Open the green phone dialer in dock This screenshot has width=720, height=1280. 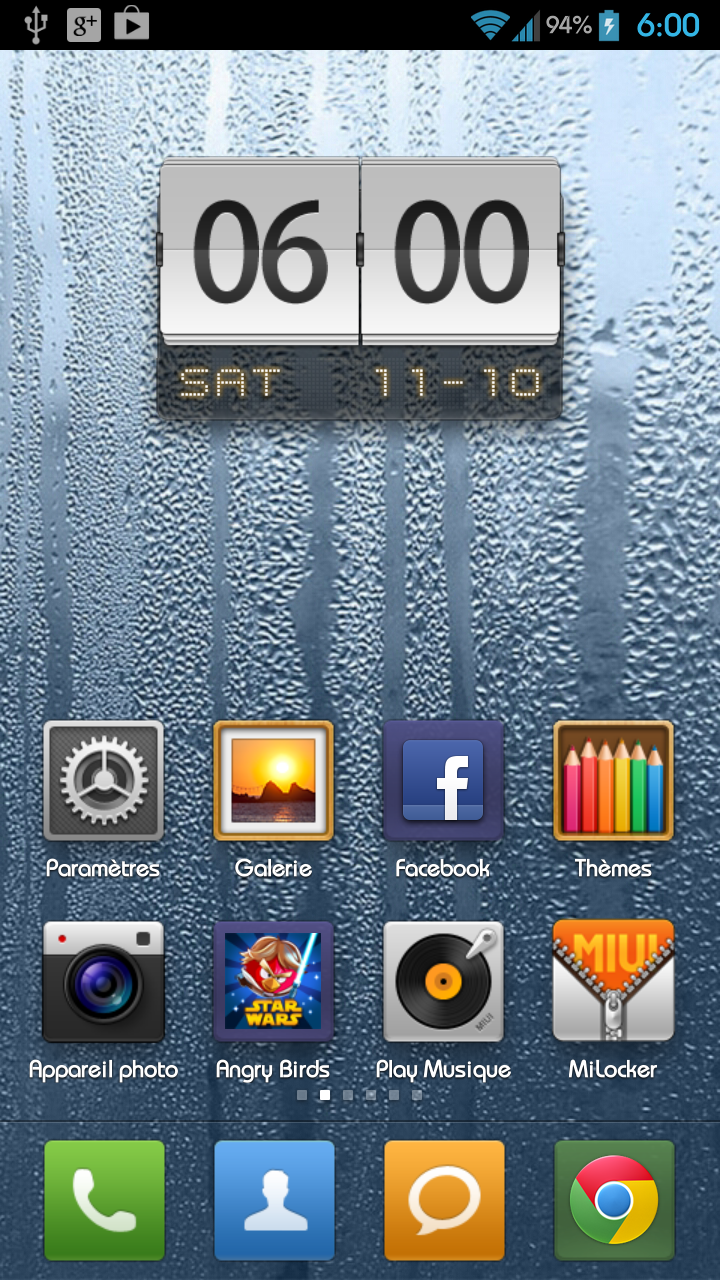pos(104,1200)
